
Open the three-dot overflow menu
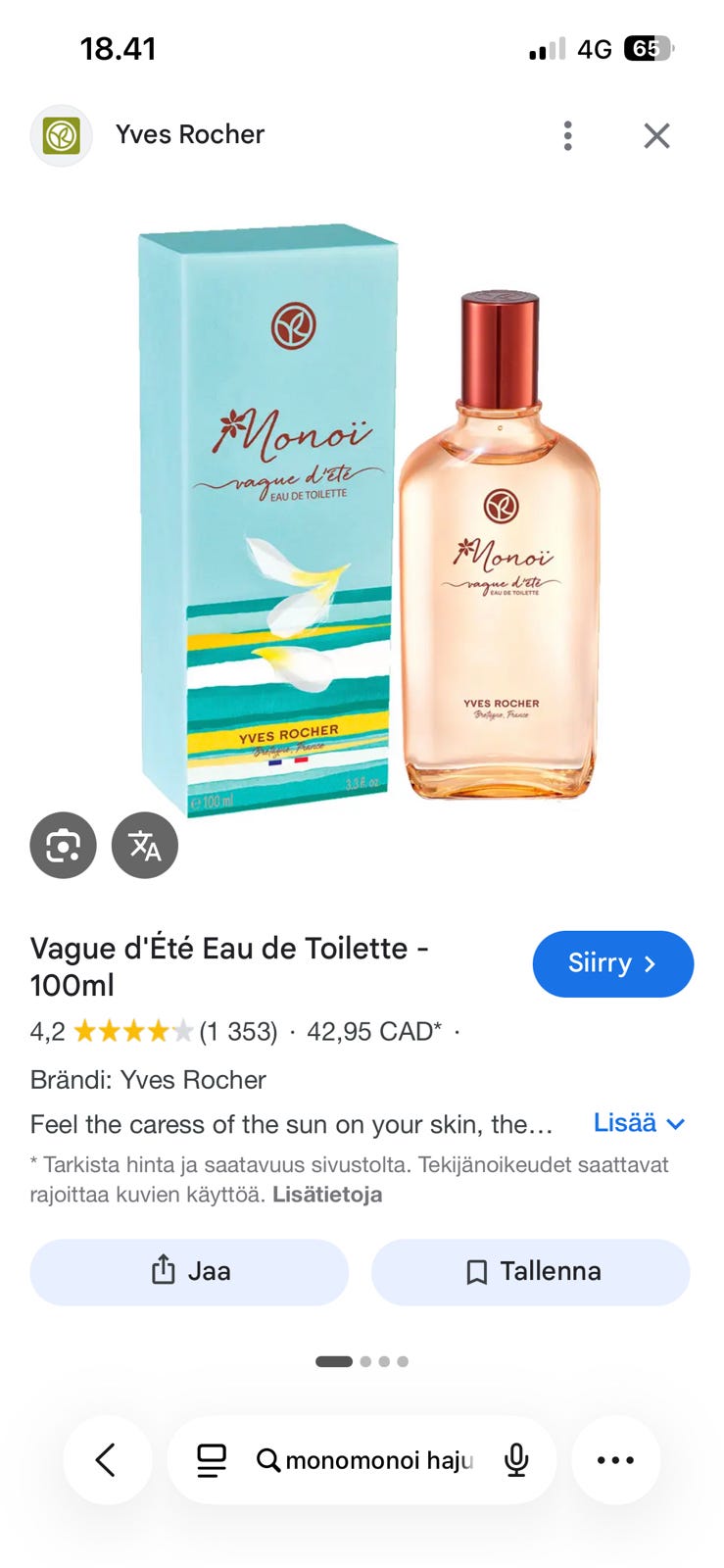pyautogui.click(x=567, y=135)
